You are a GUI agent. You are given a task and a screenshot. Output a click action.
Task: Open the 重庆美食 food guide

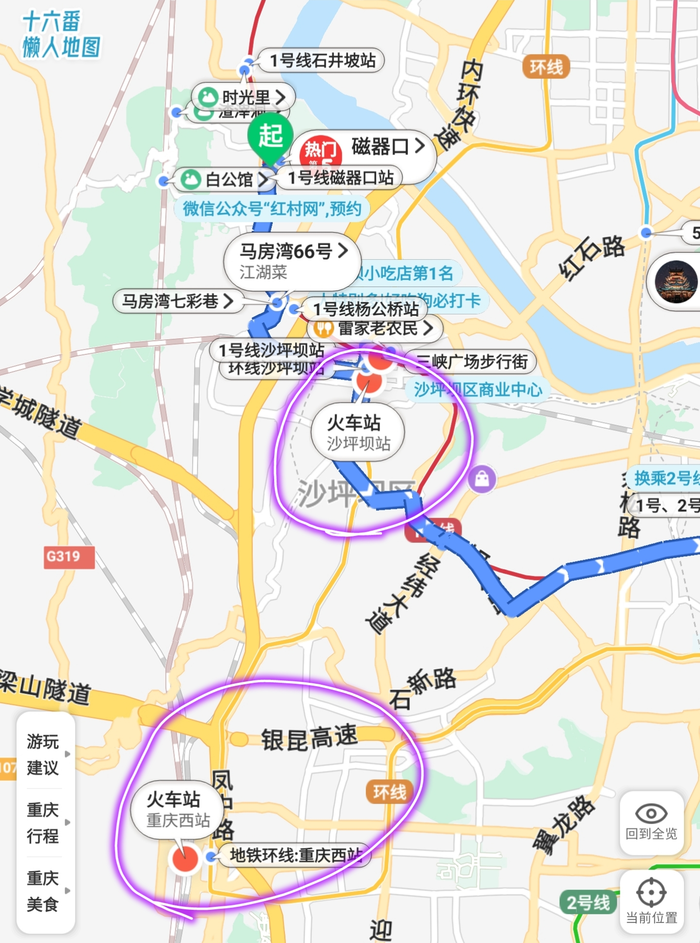pos(45,891)
